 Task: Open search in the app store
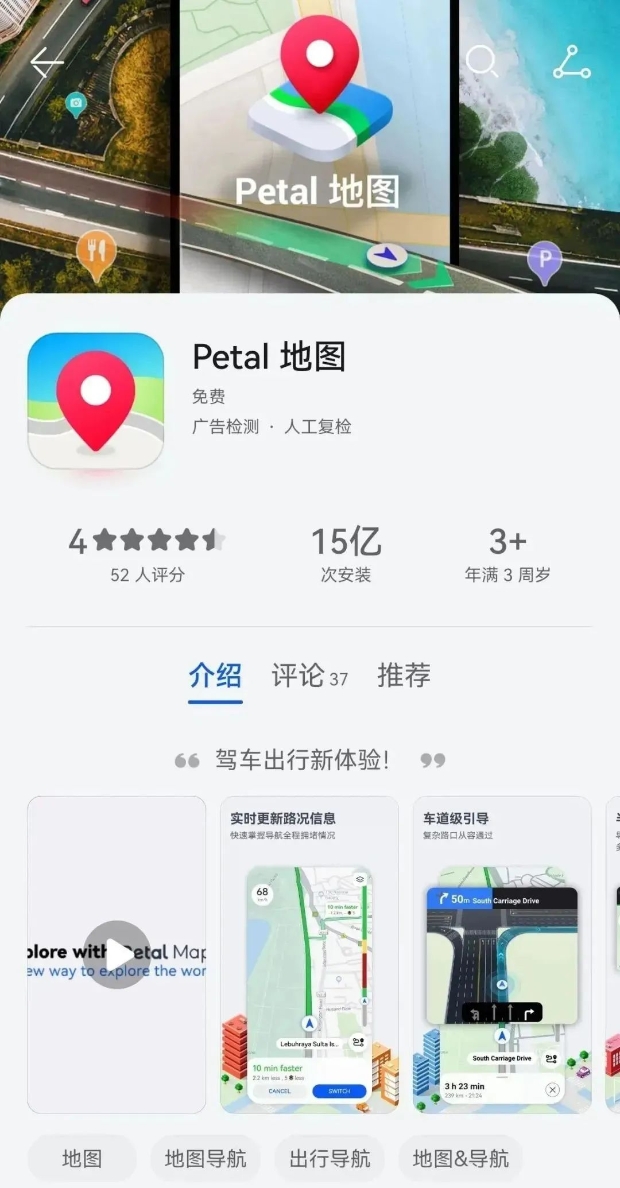point(482,62)
